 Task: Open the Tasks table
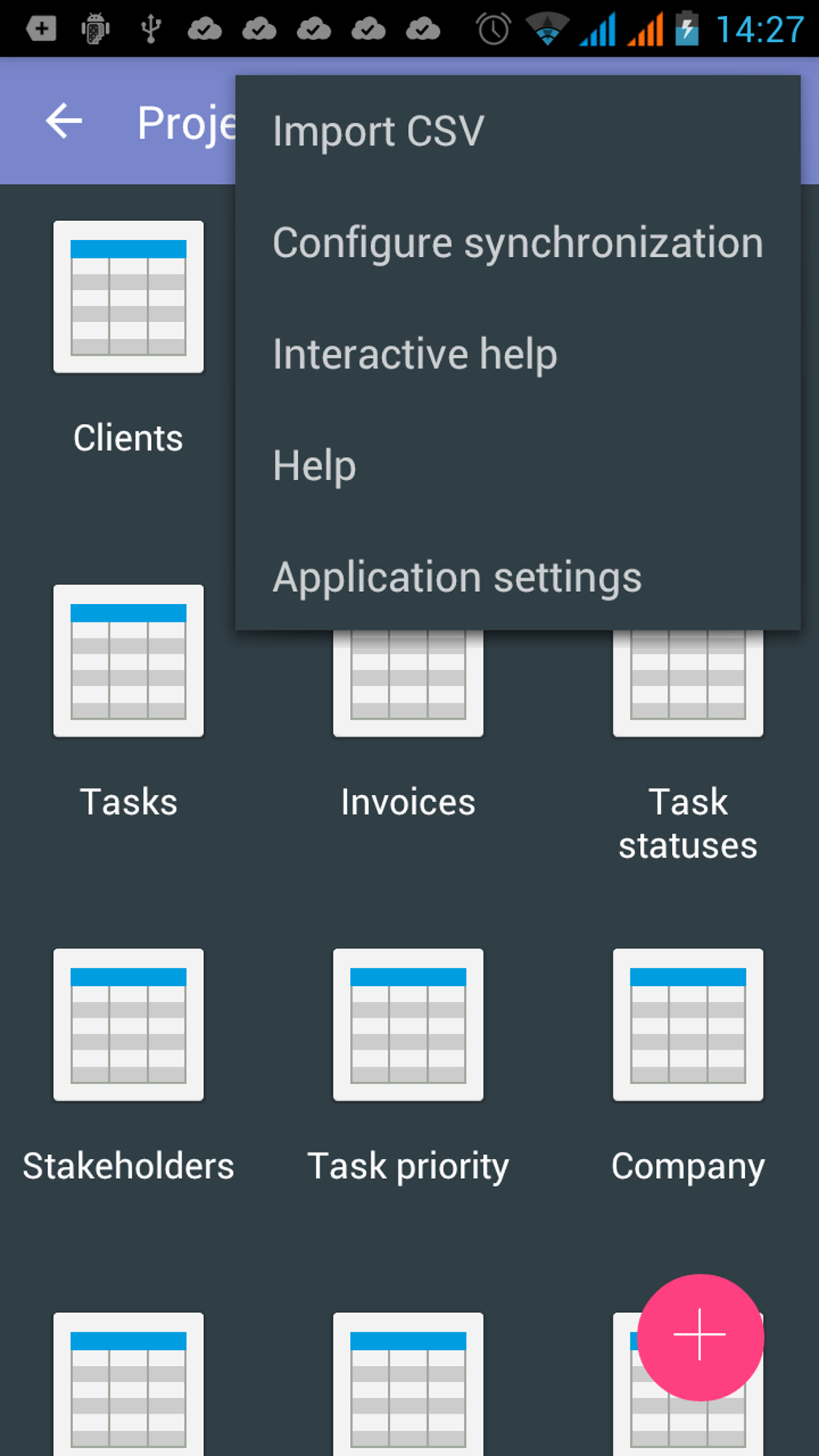(128, 683)
